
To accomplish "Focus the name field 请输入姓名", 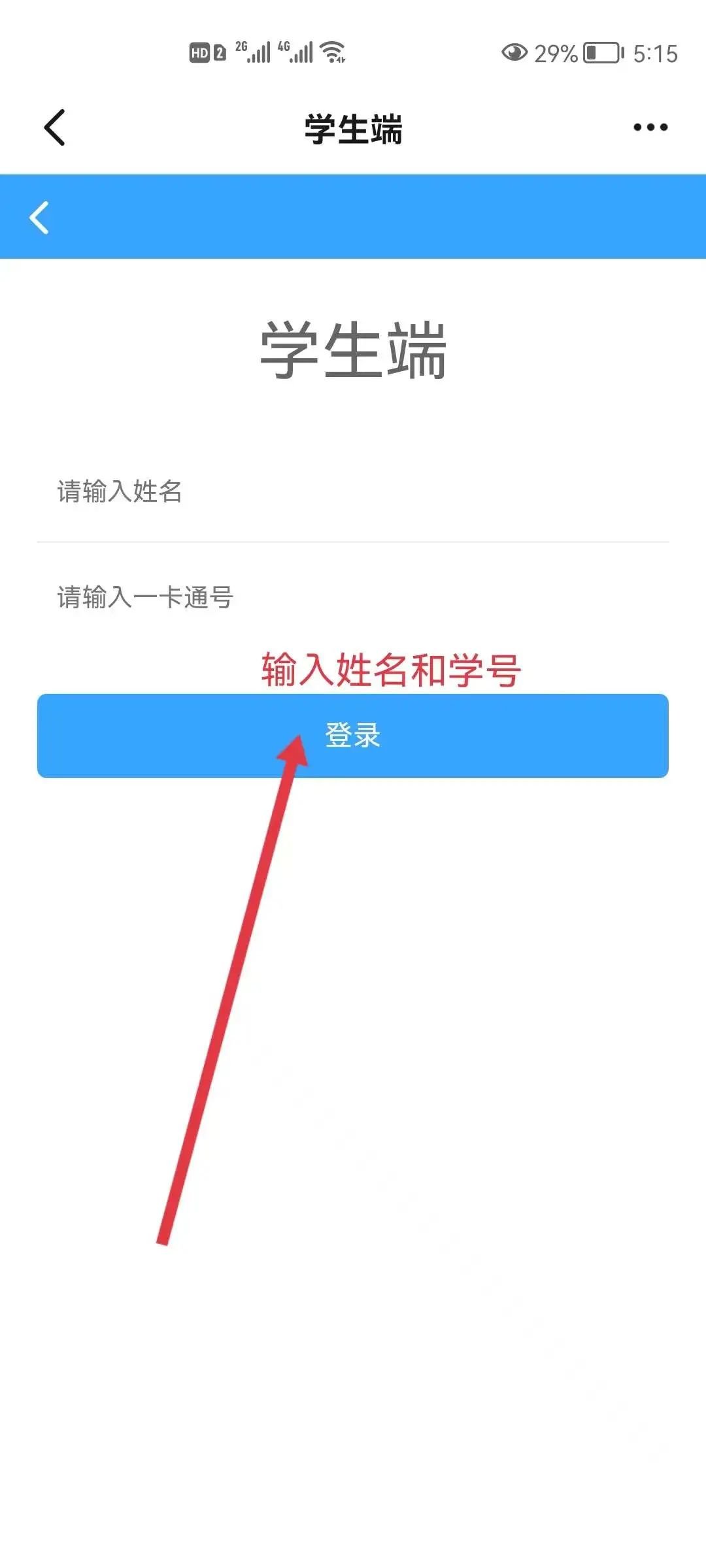I will (353, 491).
